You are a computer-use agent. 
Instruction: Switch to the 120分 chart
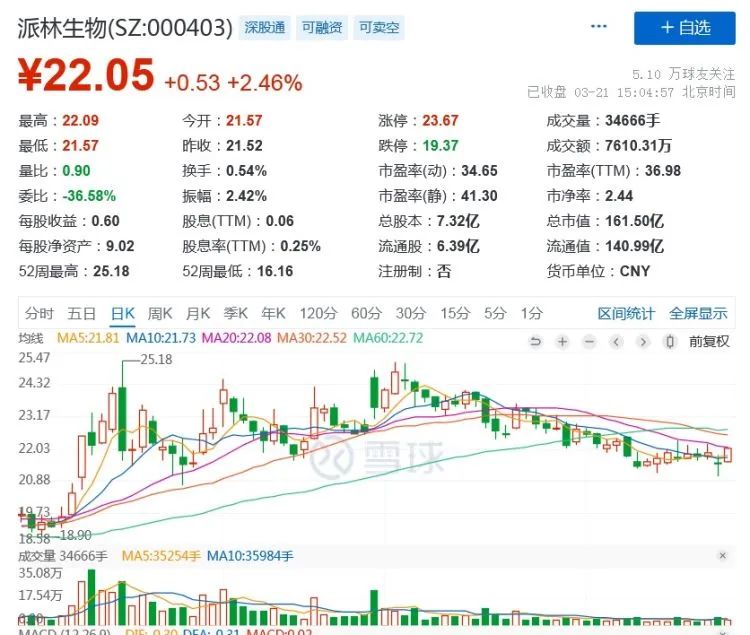[318, 313]
